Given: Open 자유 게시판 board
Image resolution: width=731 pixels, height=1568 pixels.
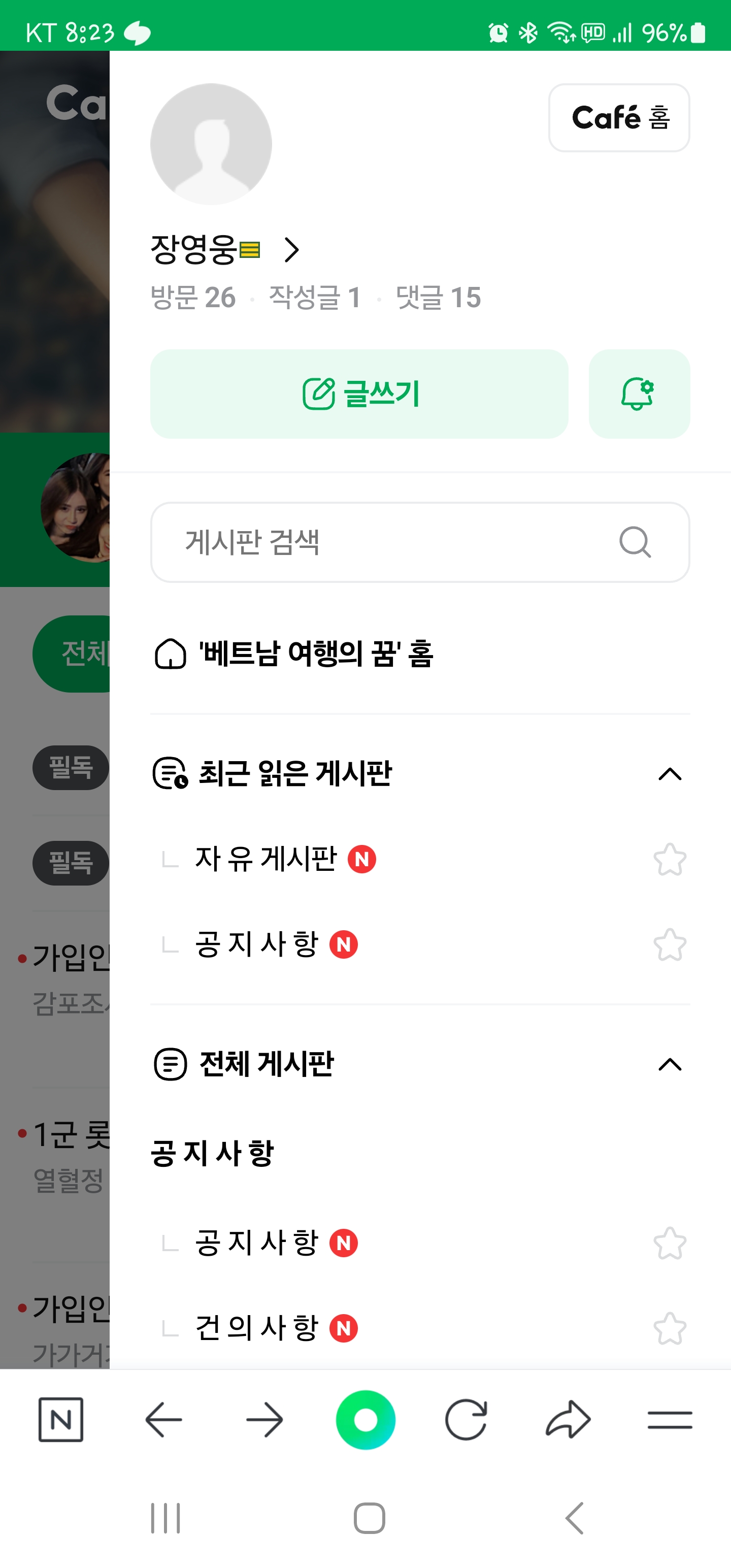Looking at the screenshot, I should 265,859.
